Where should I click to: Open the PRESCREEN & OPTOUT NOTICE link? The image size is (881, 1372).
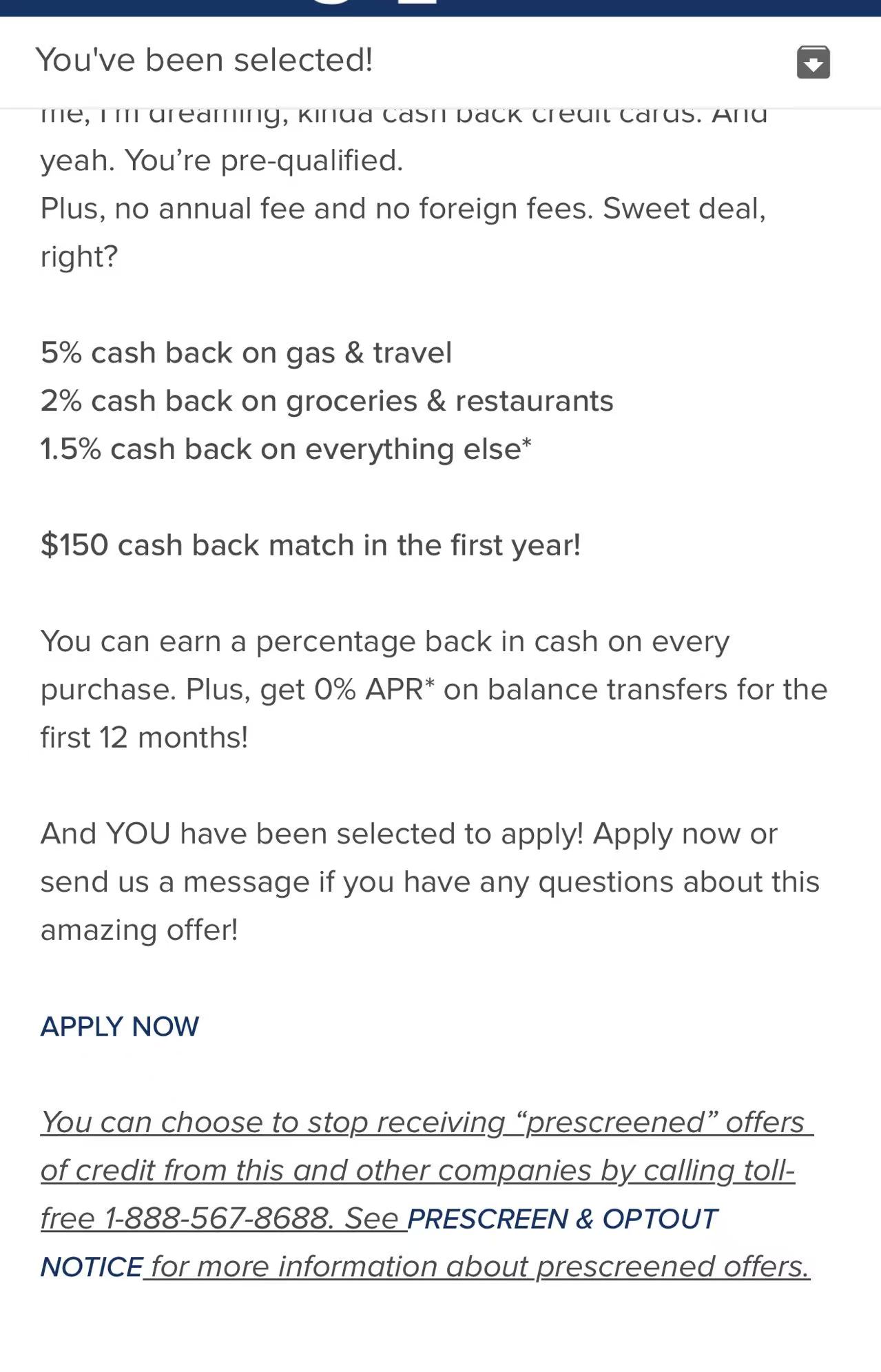pos(561,1219)
